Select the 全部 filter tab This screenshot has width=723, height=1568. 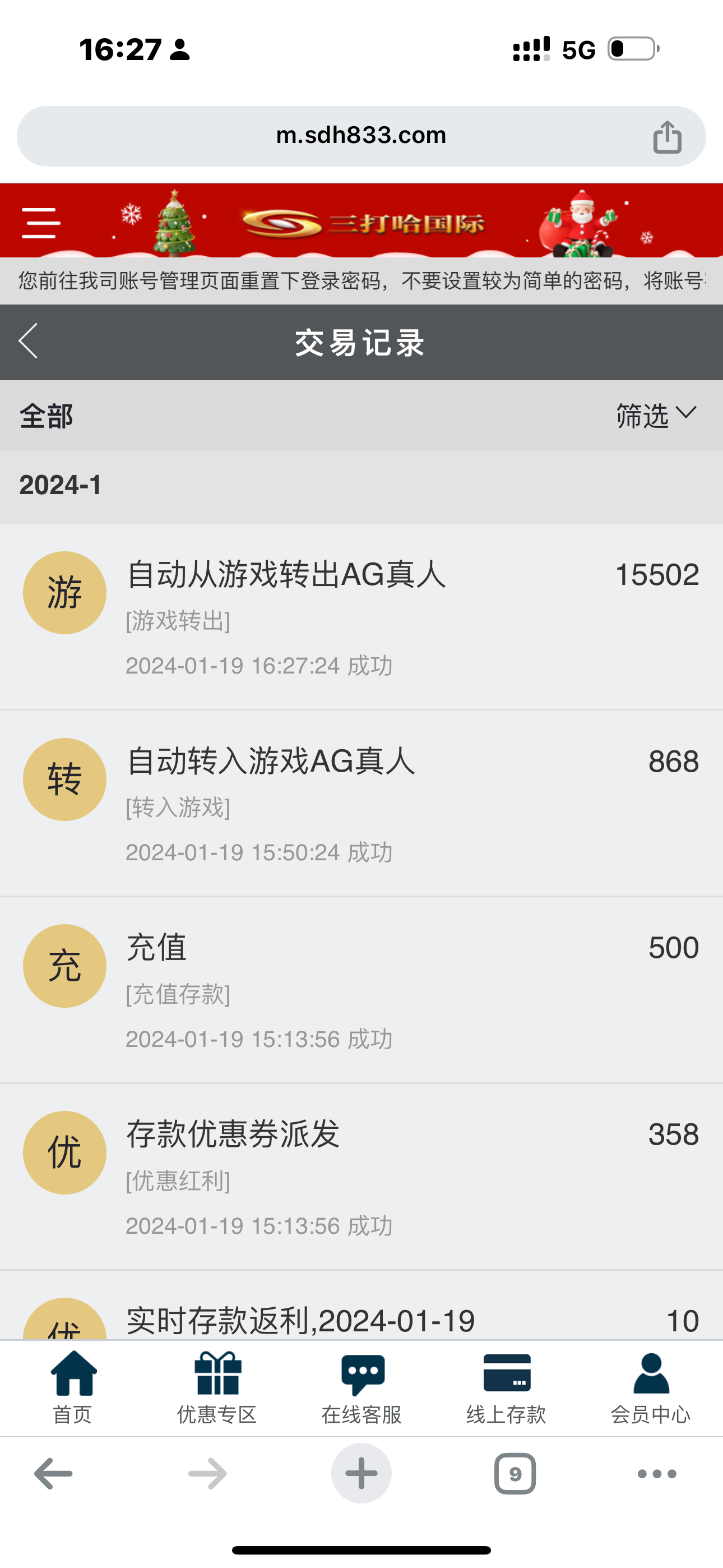click(x=47, y=416)
